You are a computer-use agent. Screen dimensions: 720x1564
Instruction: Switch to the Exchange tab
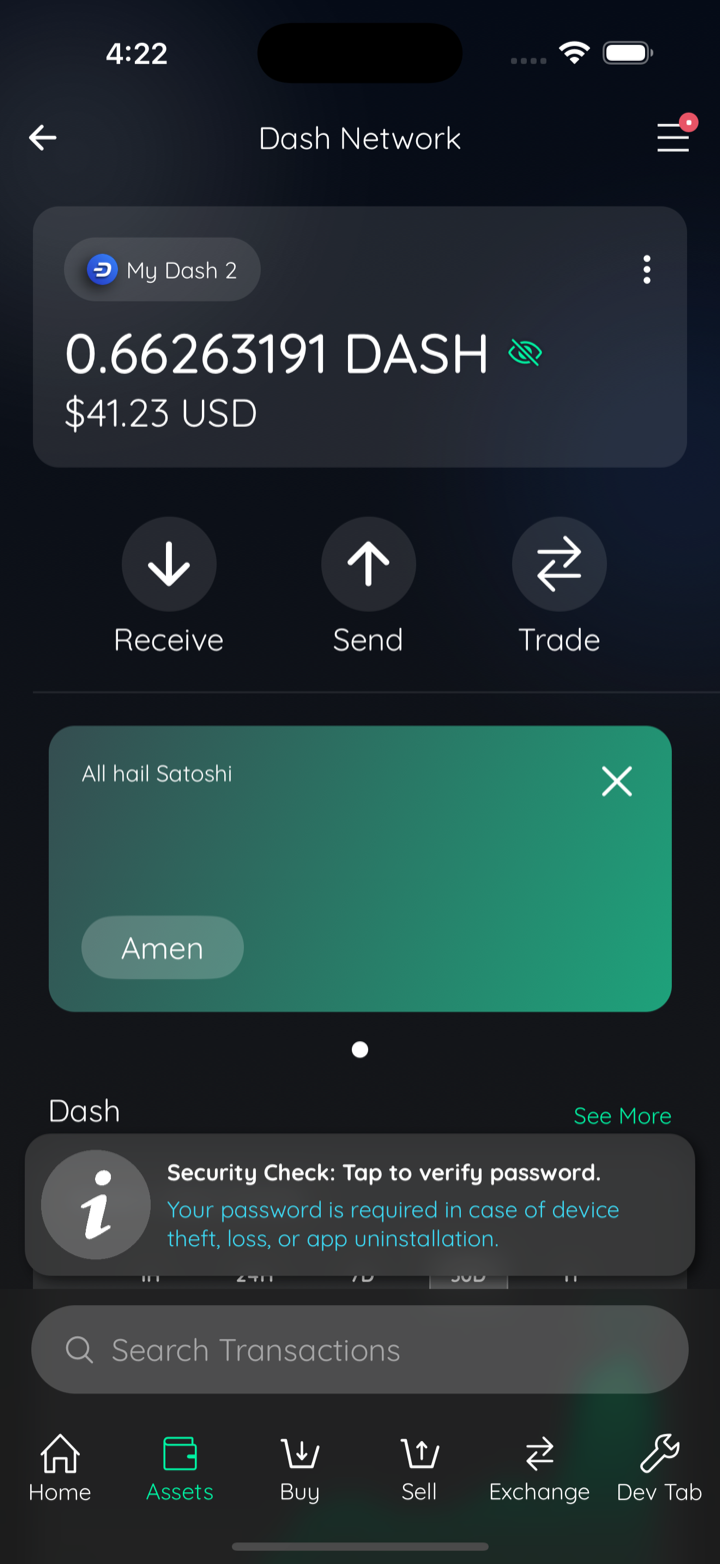[x=539, y=1468]
